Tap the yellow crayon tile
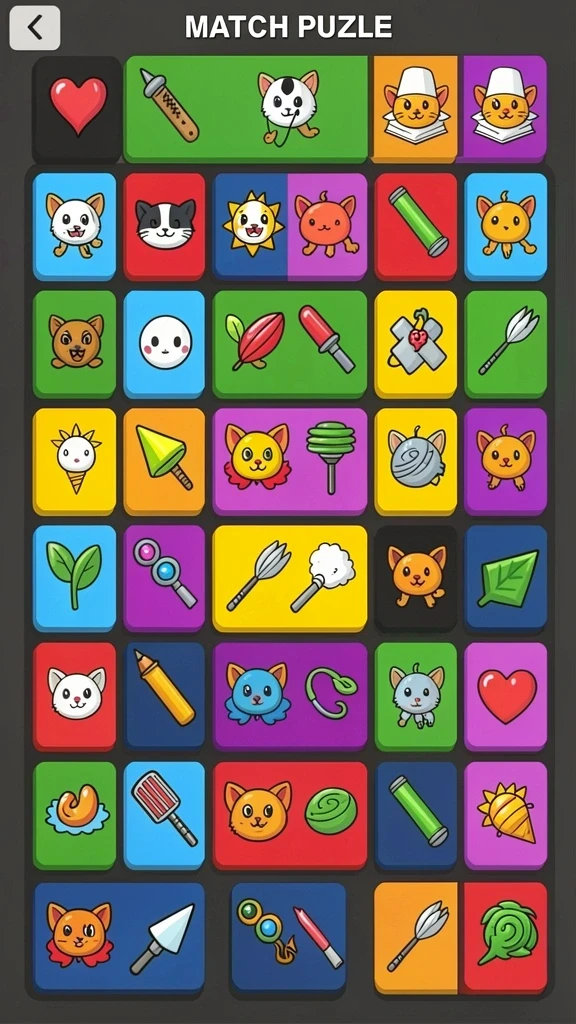Viewport: 576px width, 1024px height. [x=165, y=696]
